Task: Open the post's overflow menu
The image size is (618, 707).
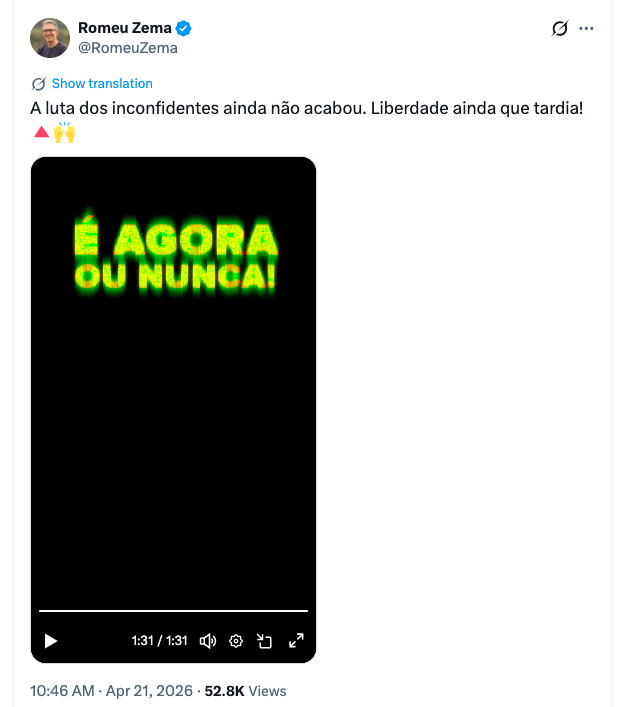Action: pyautogui.click(x=587, y=28)
